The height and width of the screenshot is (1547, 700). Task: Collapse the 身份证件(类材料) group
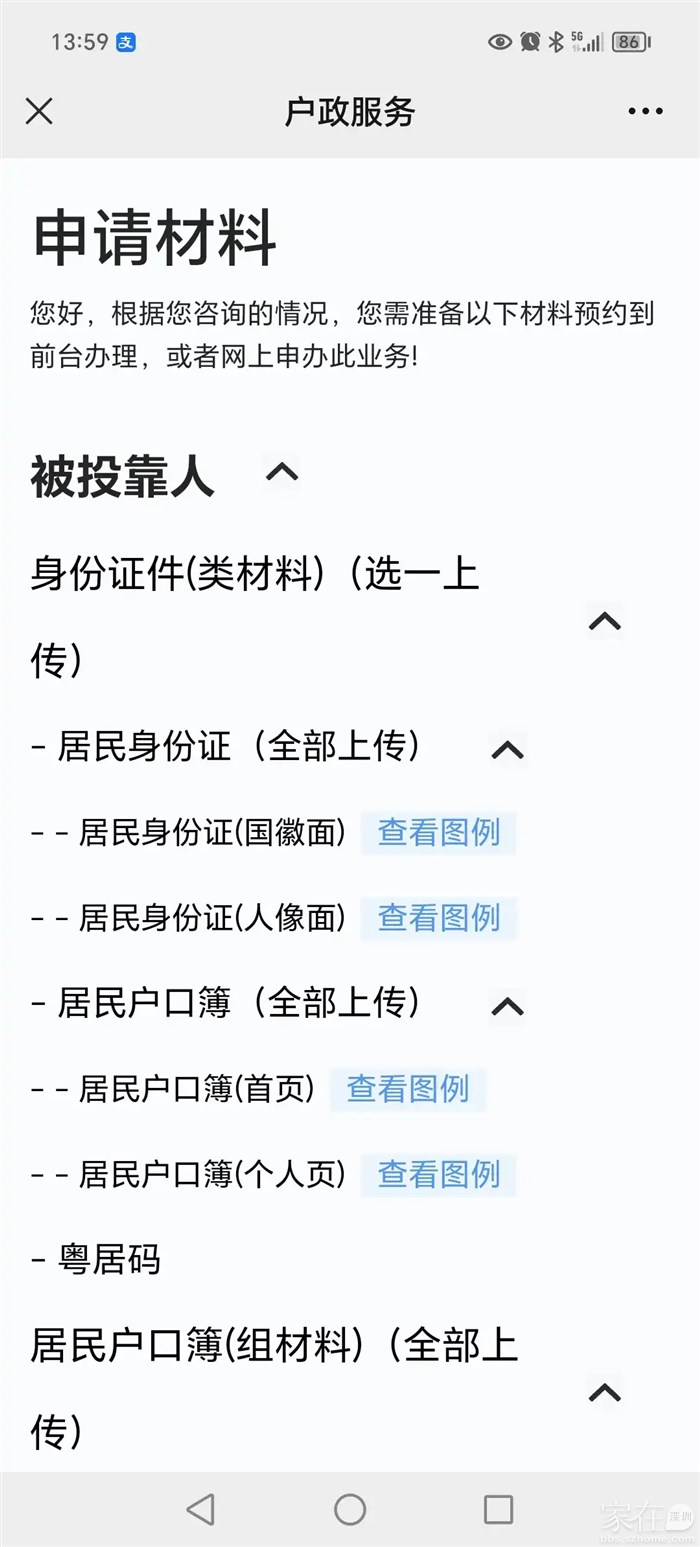point(605,622)
